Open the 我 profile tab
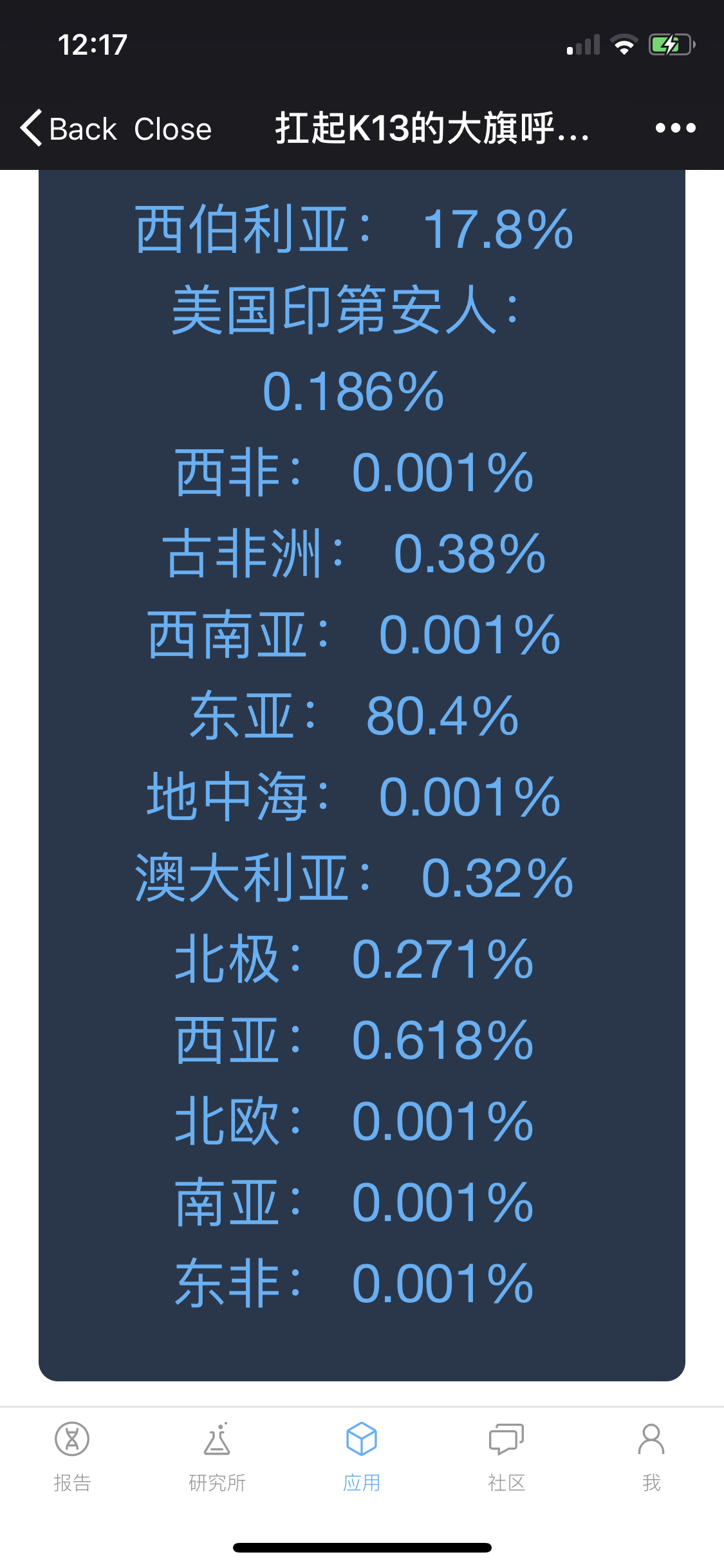724x1568 pixels. point(651,1457)
